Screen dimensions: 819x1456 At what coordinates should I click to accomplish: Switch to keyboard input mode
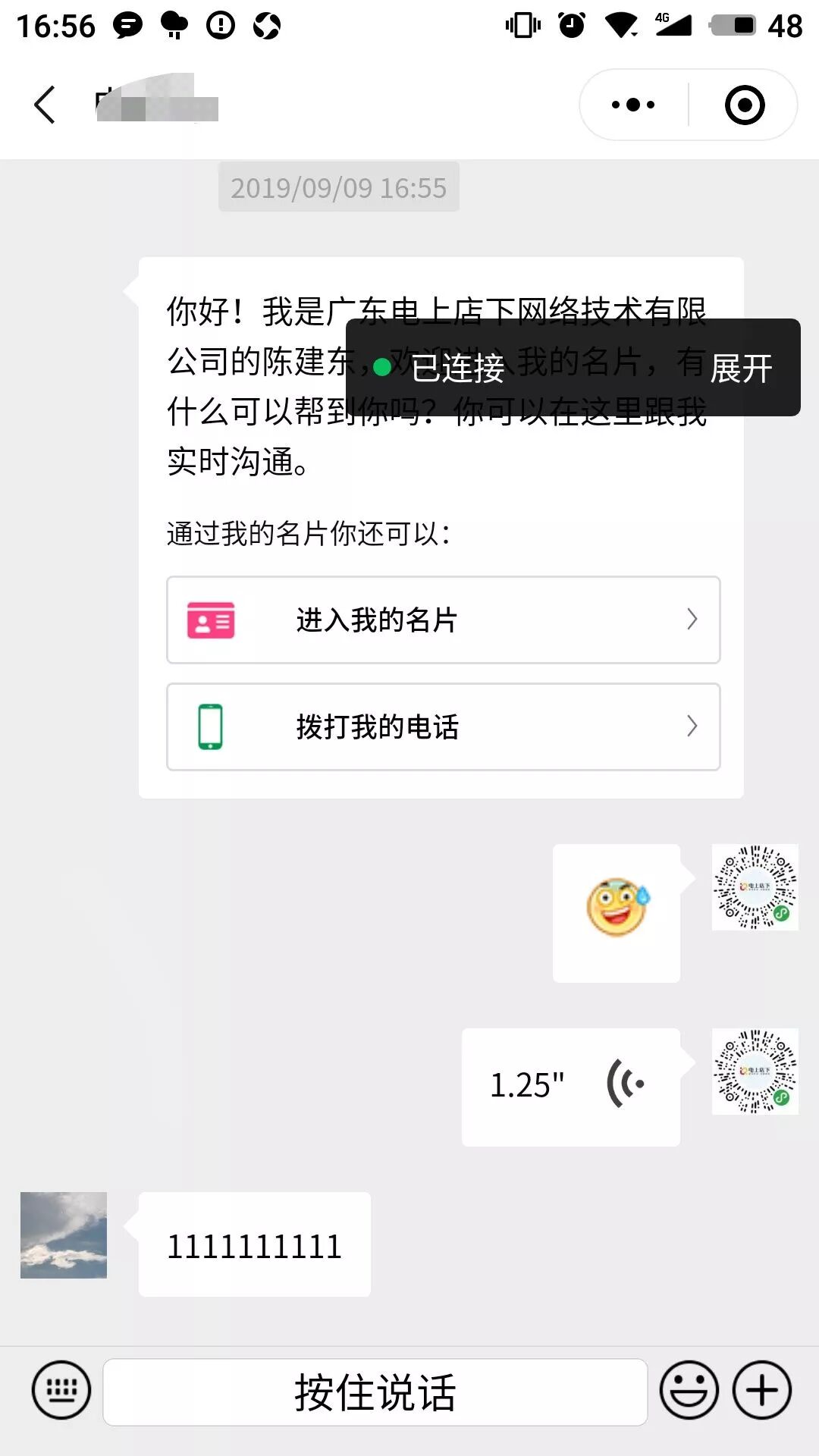[x=61, y=1391]
